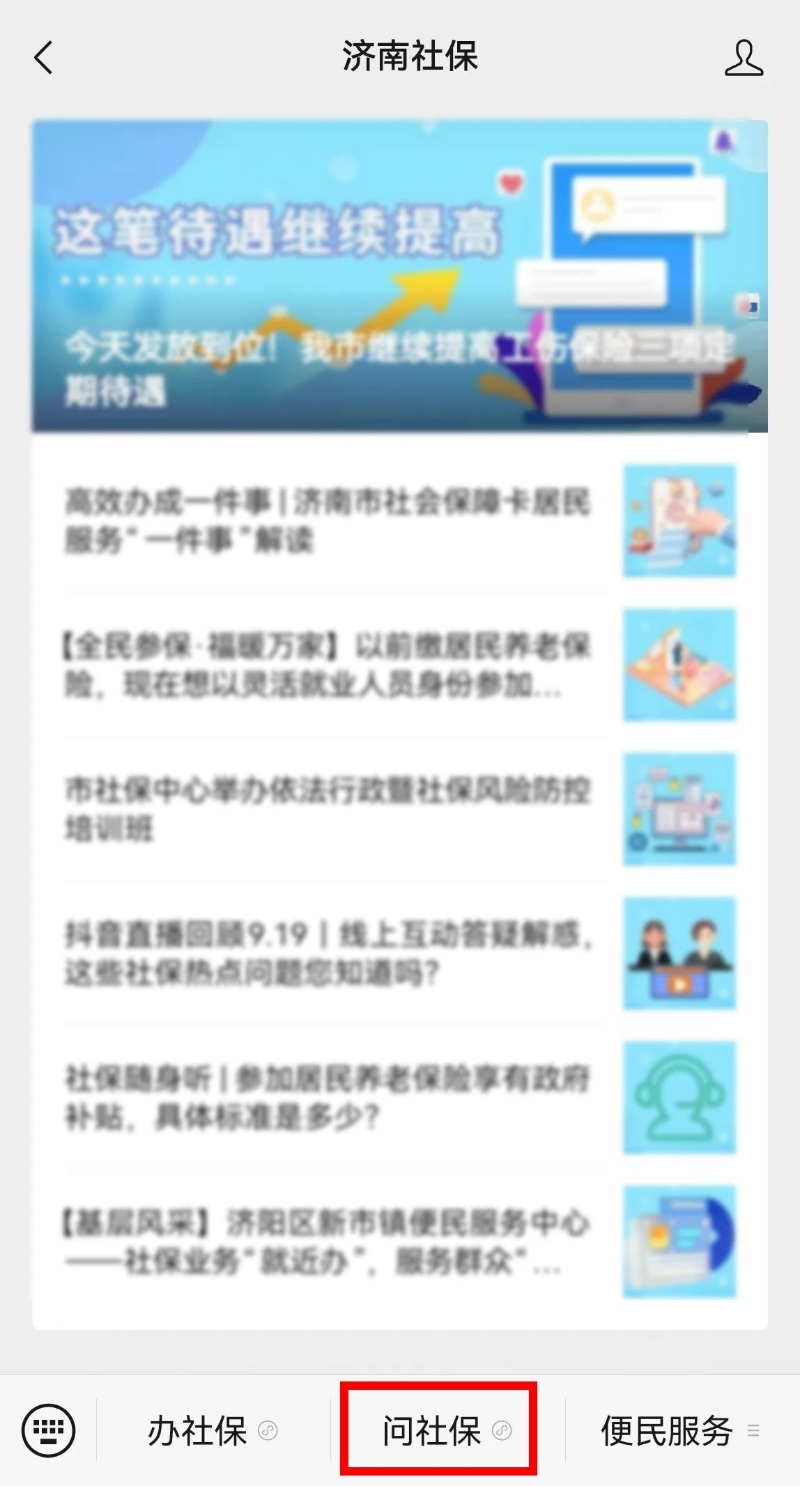Screen dimensions: 800x1486
Task: Open the account profile icon
Action: pos(743,58)
